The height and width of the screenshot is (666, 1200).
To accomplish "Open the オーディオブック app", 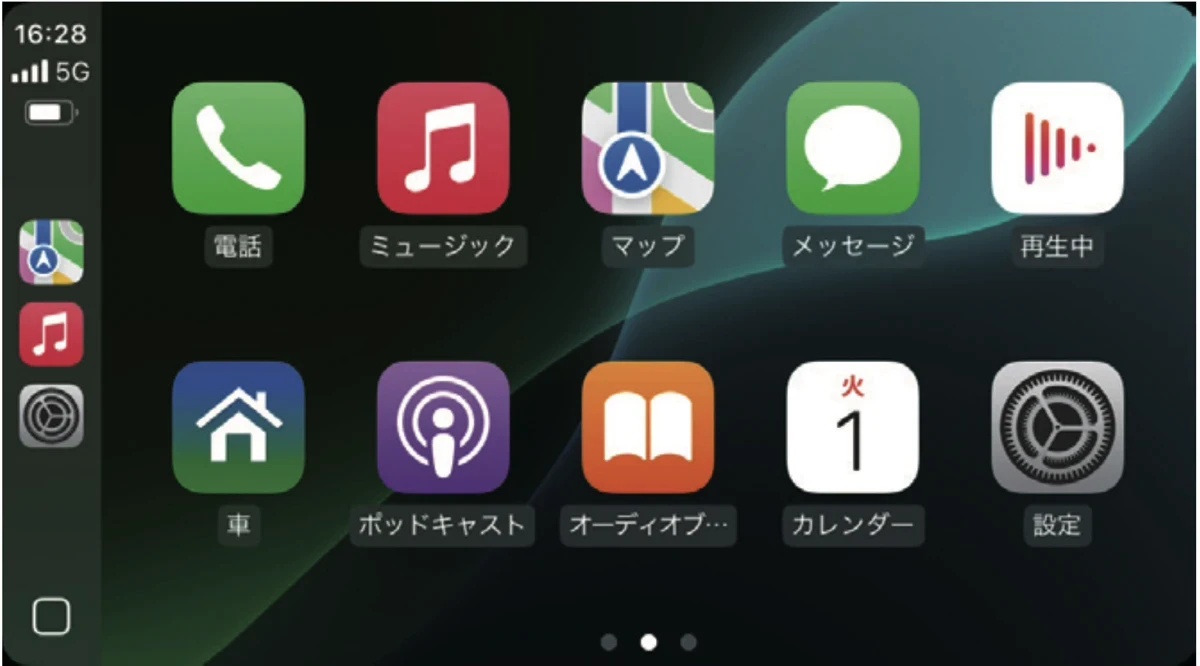I will tap(648, 427).
